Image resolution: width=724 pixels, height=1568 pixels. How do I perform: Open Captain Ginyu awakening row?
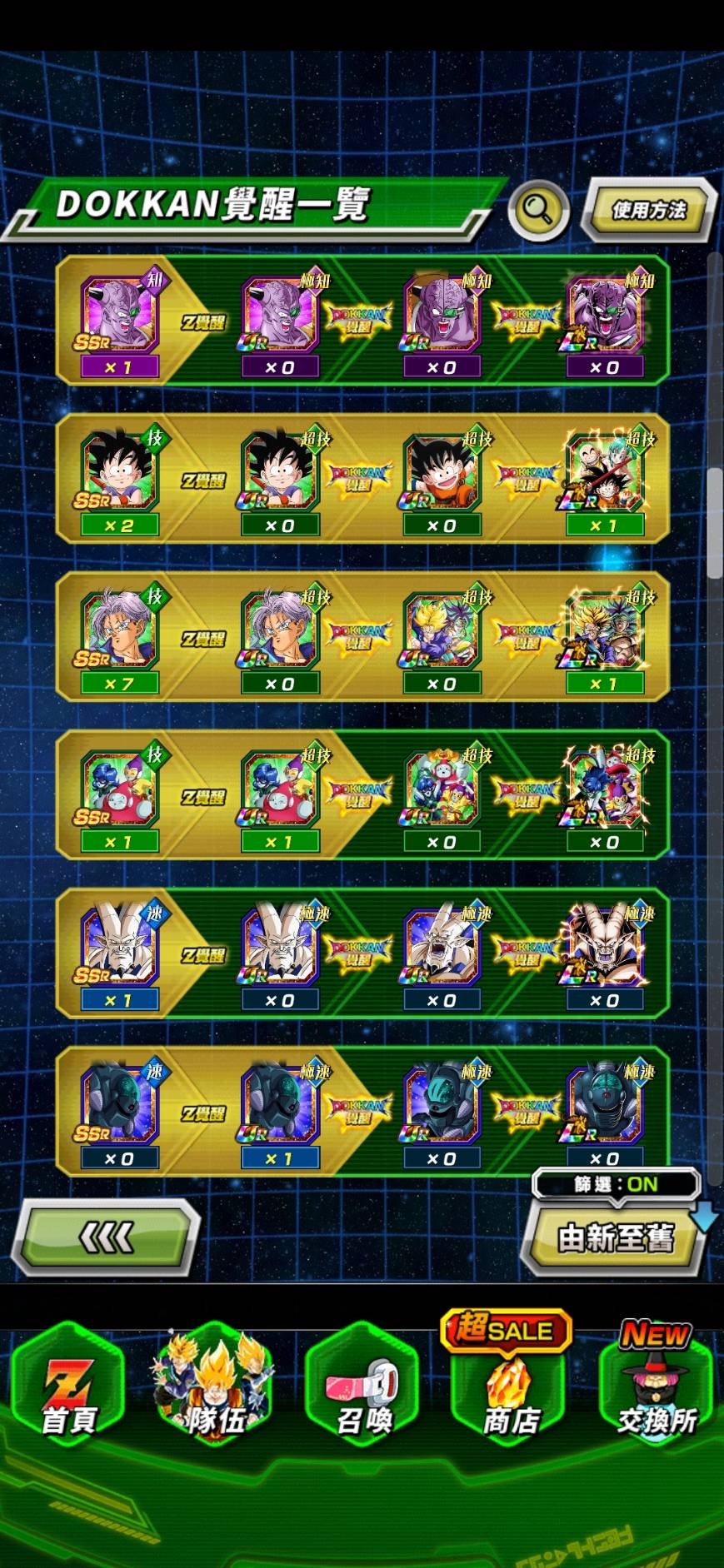(x=362, y=321)
